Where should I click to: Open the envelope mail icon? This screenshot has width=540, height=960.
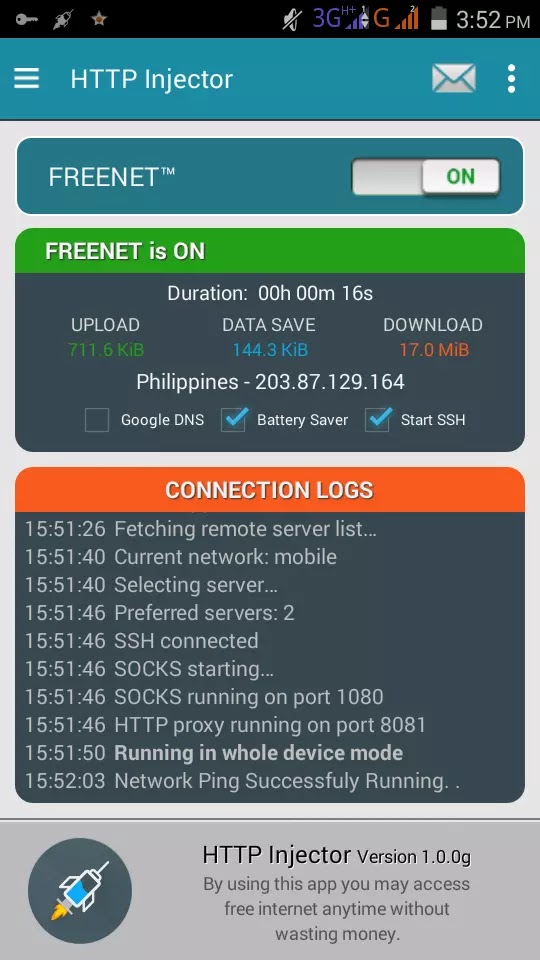454,79
